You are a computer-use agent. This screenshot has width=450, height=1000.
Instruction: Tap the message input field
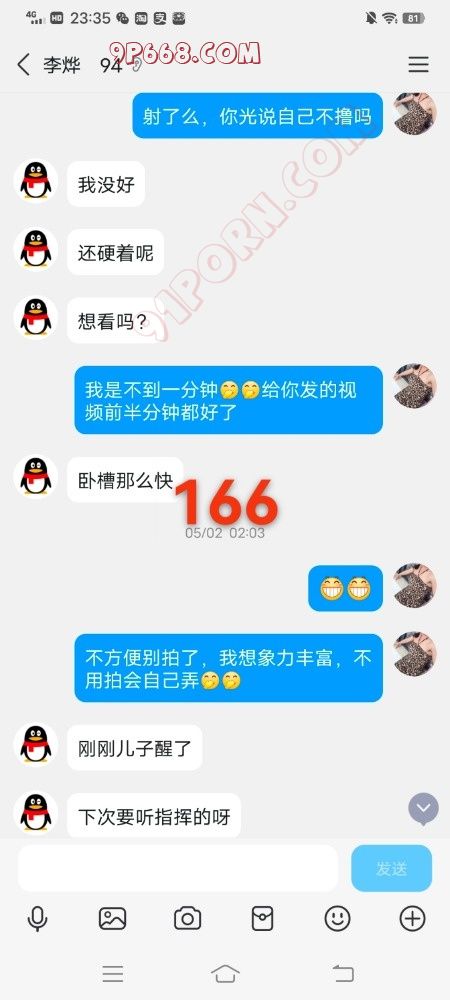point(178,868)
